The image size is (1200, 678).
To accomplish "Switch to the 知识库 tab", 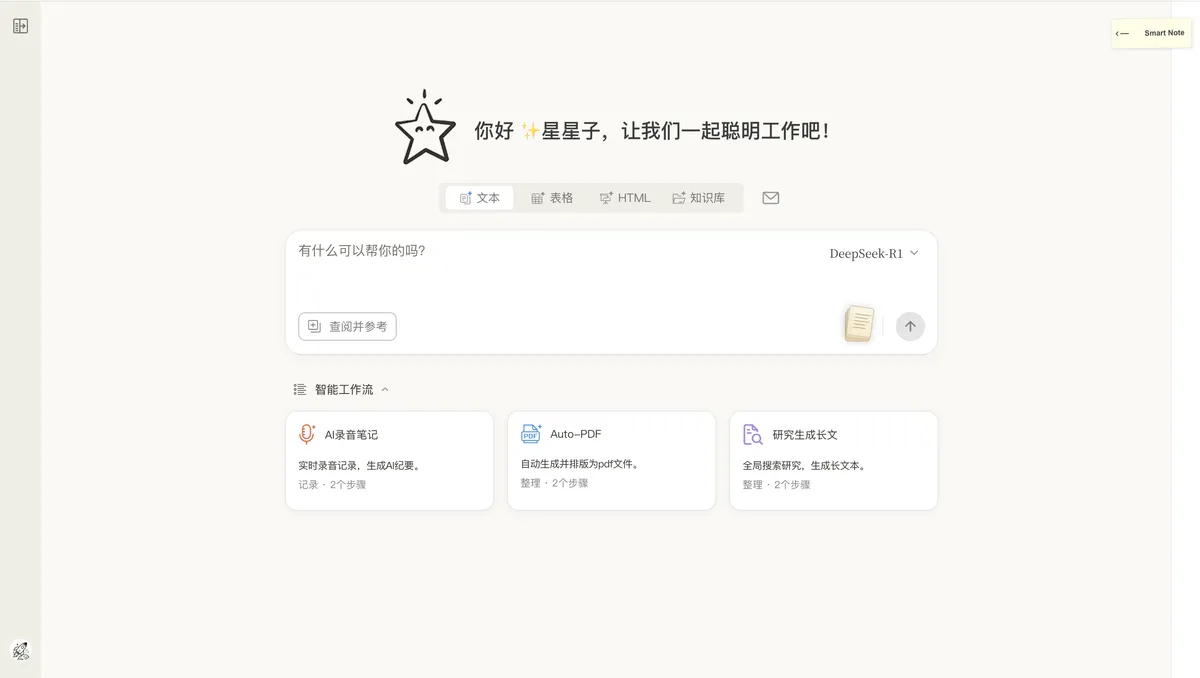I will 698,198.
